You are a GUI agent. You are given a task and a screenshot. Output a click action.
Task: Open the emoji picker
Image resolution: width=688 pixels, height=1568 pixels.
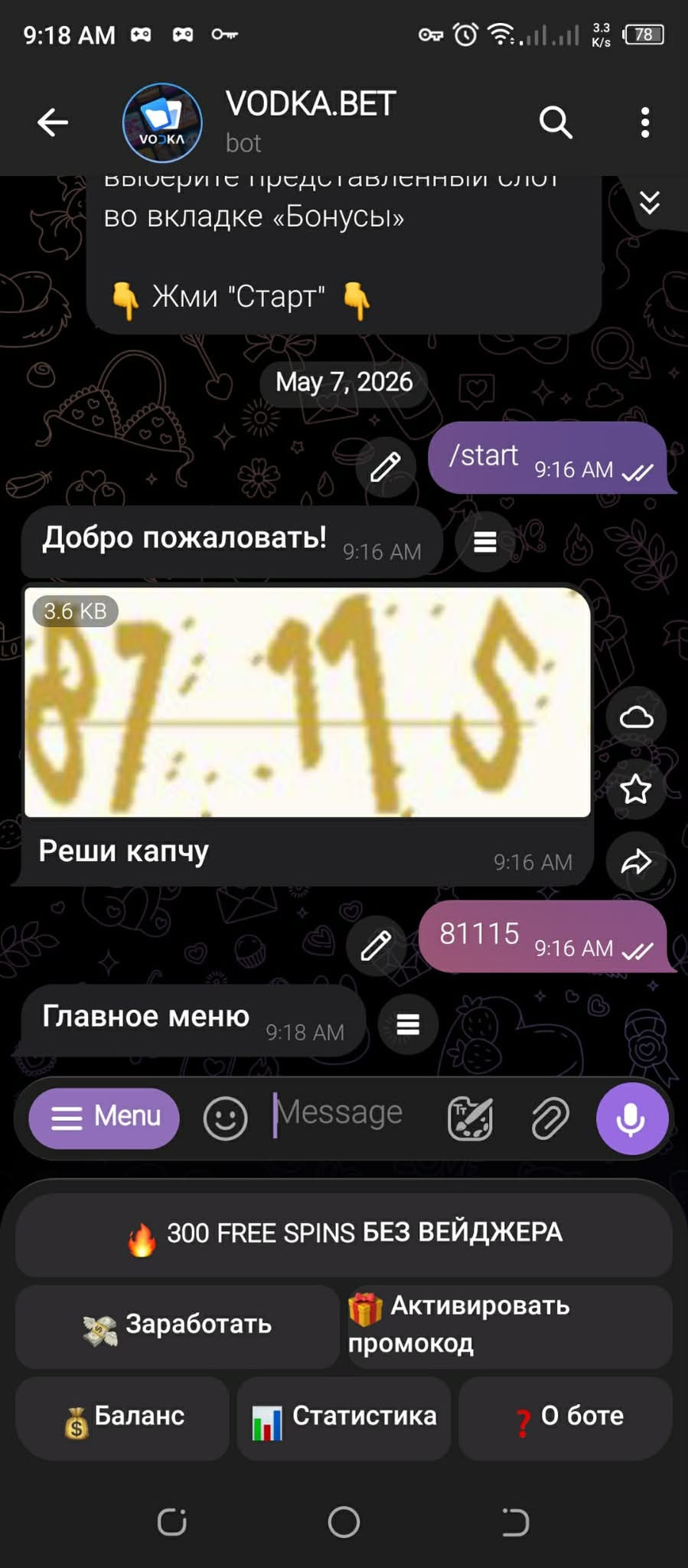coord(225,1119)
